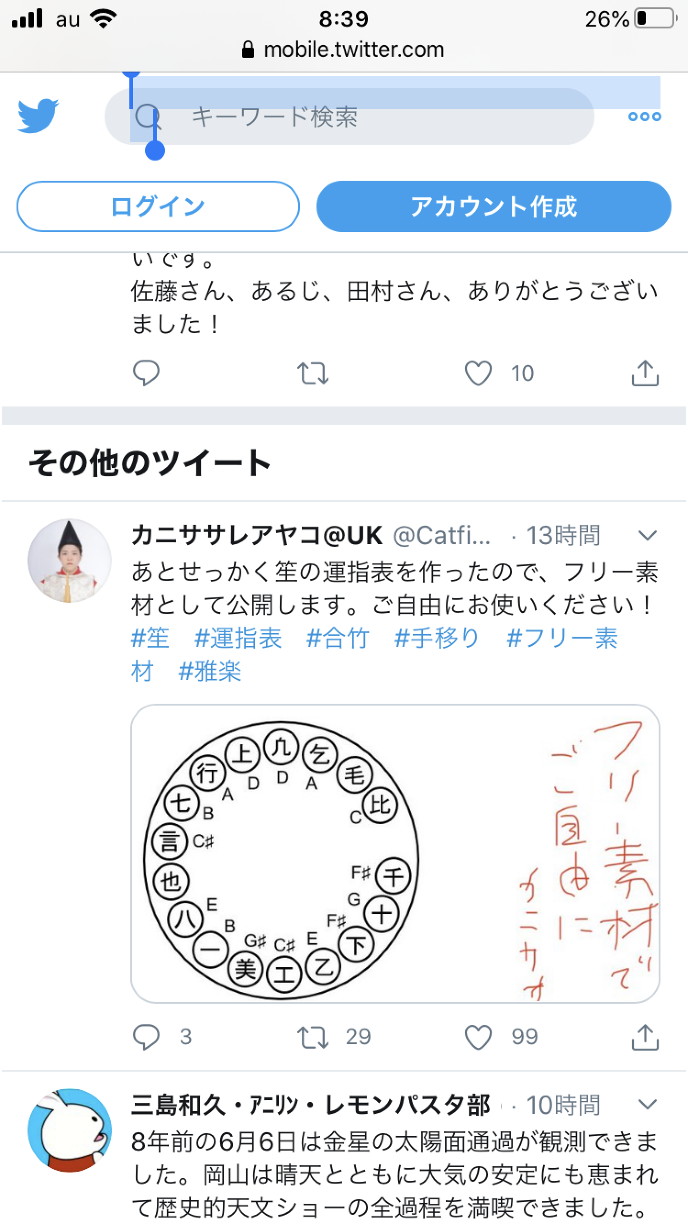Tap the アカウント作成 button
Image resolution: width=688 pixels, height=1224 pixels.
(493, 207)
